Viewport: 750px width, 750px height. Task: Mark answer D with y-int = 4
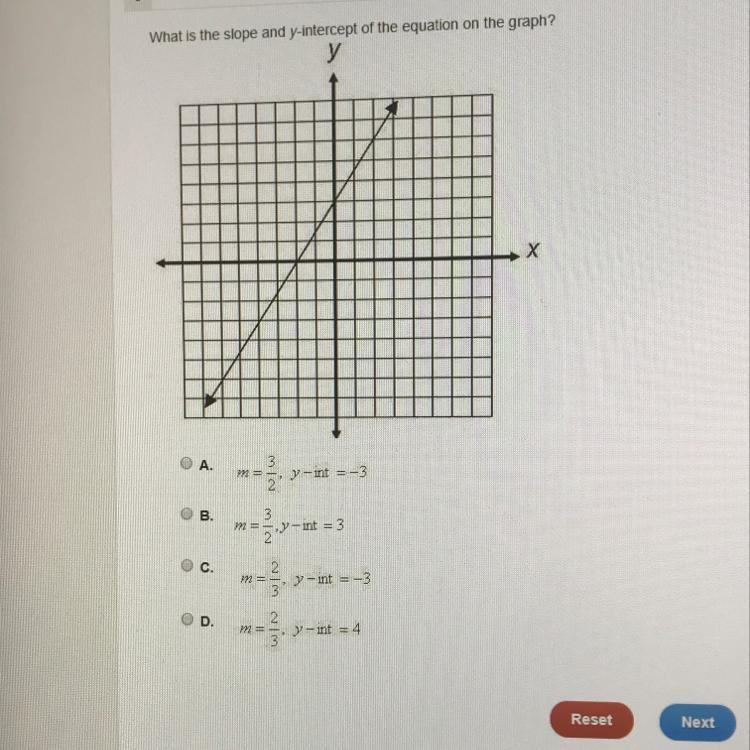coord(186,620)
